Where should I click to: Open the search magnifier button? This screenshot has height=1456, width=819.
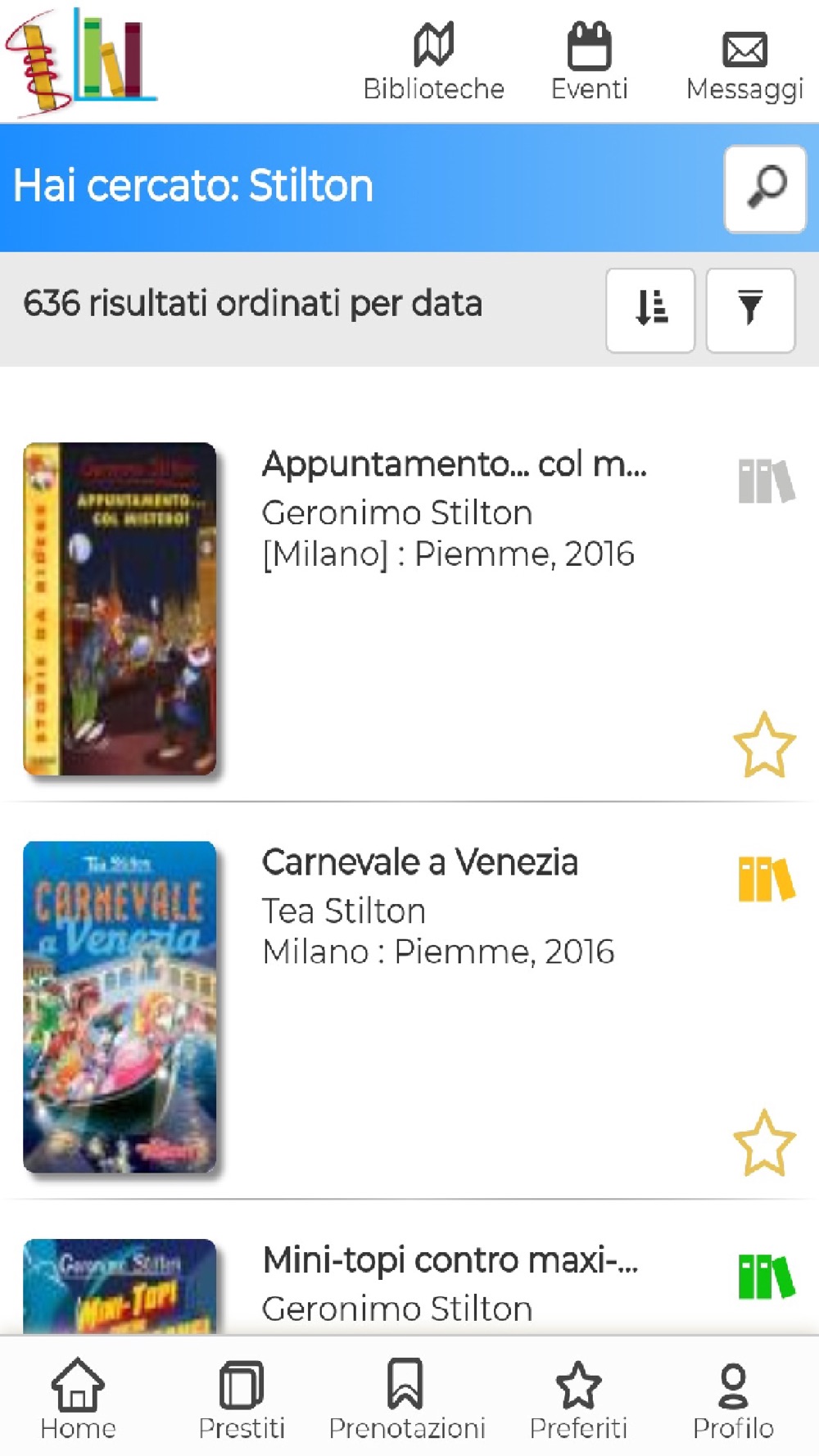[765, 188]
